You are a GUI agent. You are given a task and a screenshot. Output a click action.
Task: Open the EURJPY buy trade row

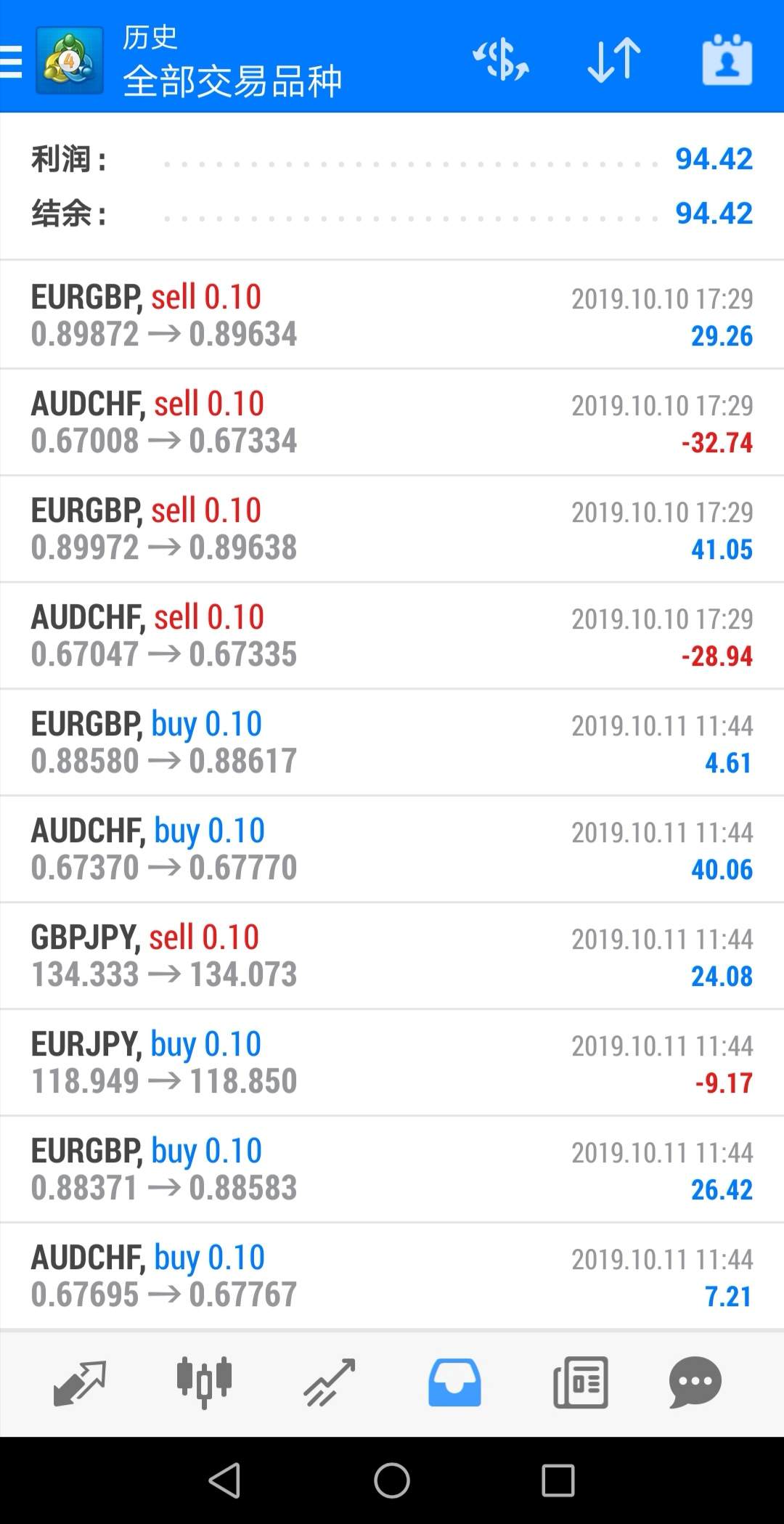(x=392, y=1062)
